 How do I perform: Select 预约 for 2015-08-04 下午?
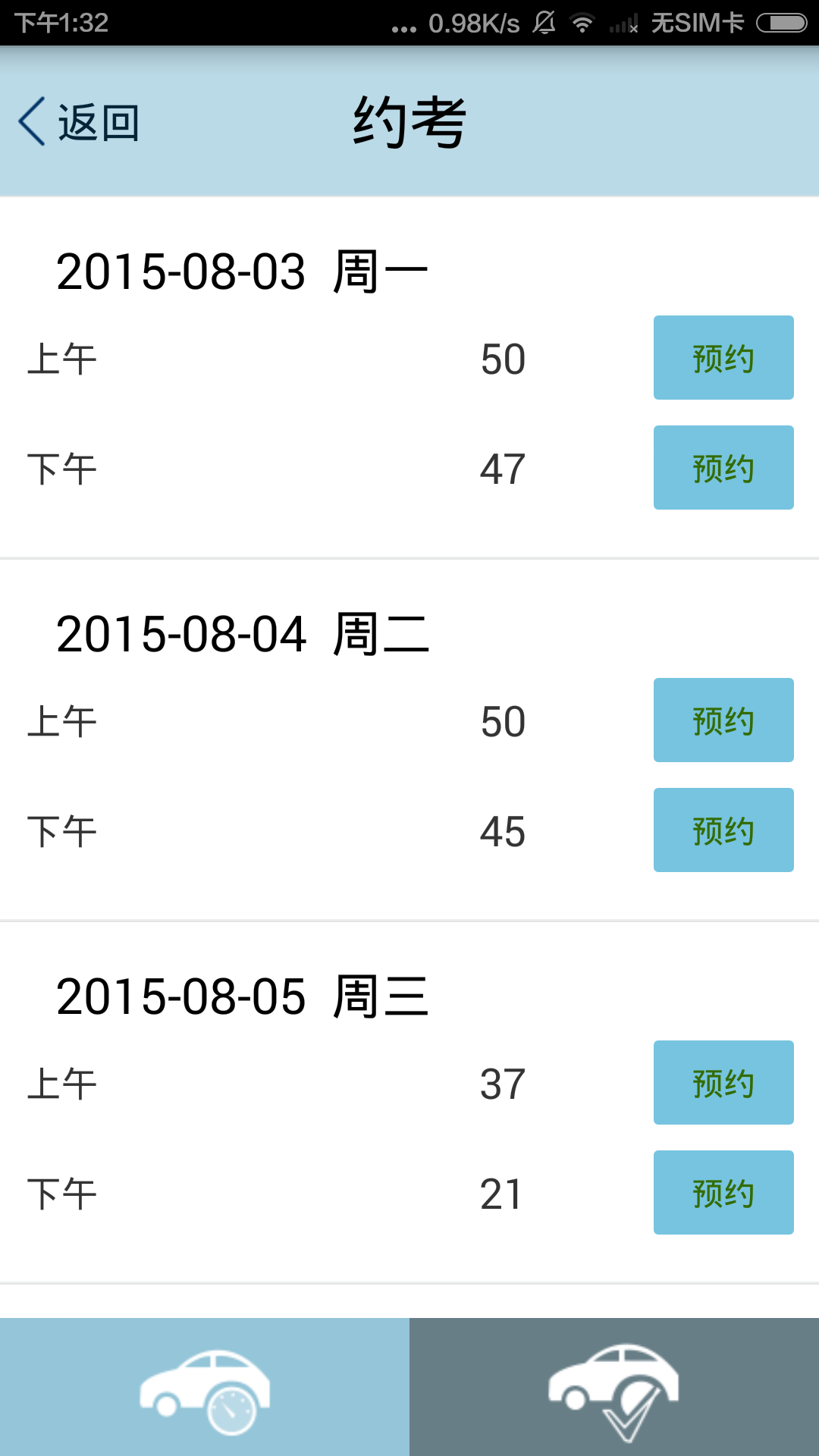(x=723, y=830)
